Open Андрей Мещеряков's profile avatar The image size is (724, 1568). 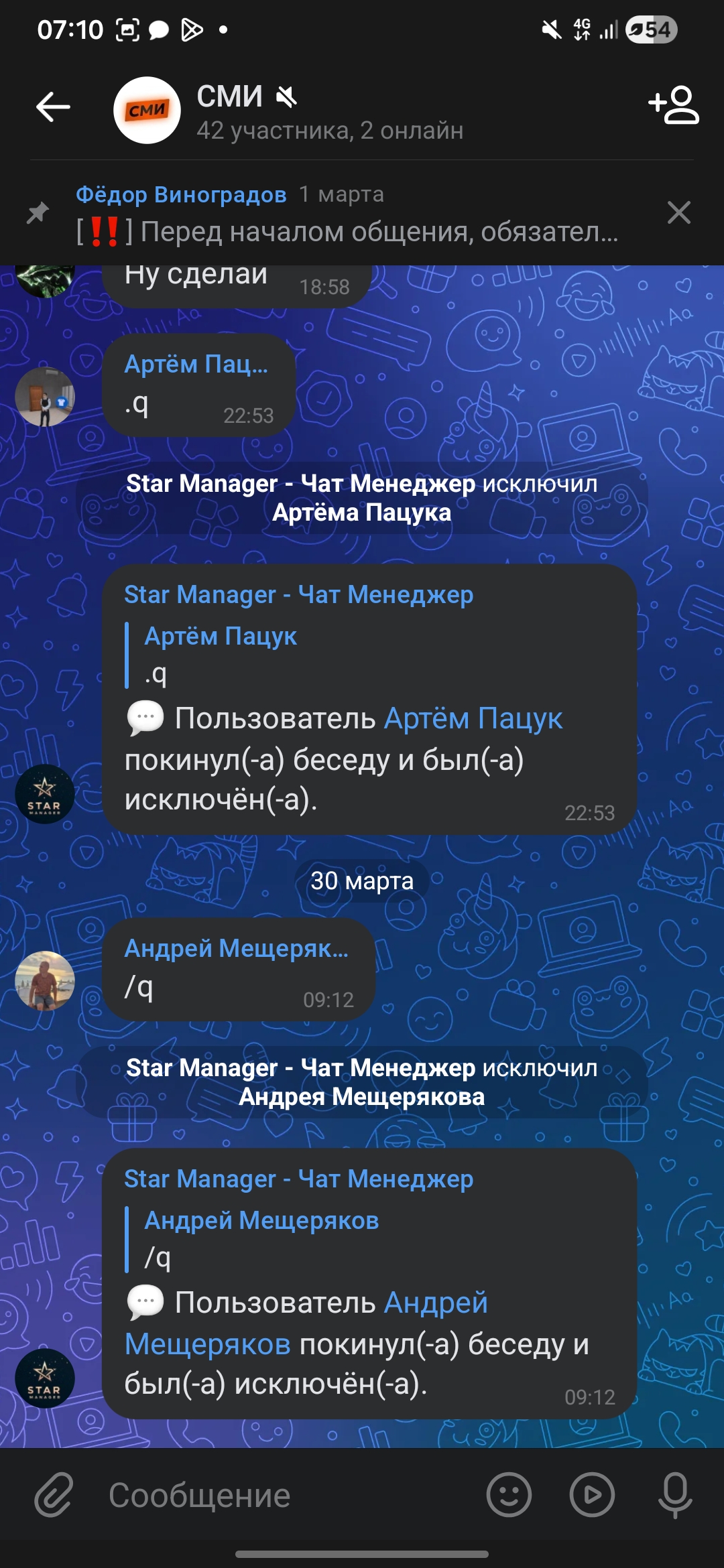pyautogui.click(x=45, y=980)
